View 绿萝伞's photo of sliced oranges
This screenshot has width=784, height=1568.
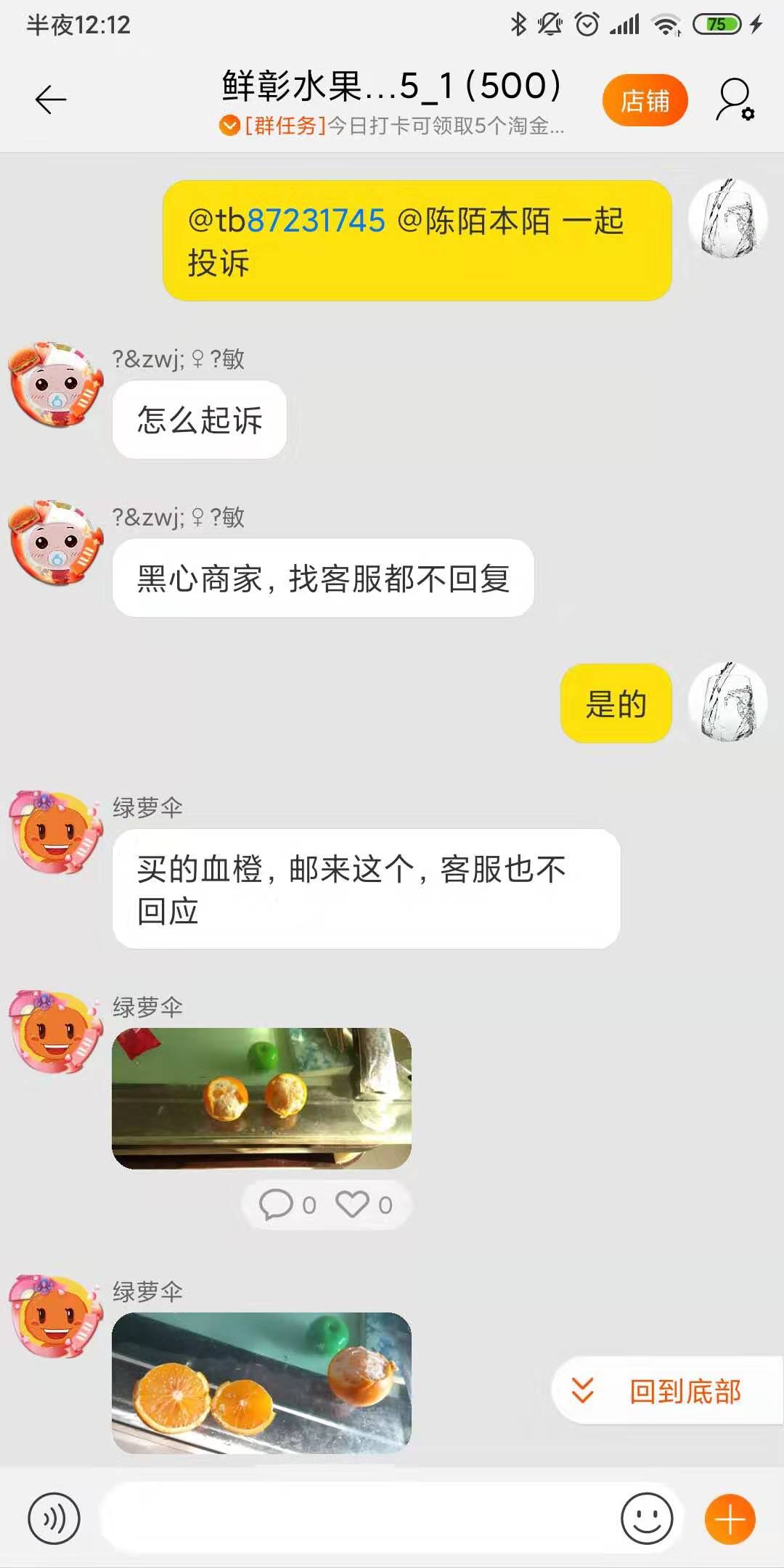tap(261, 1382)
